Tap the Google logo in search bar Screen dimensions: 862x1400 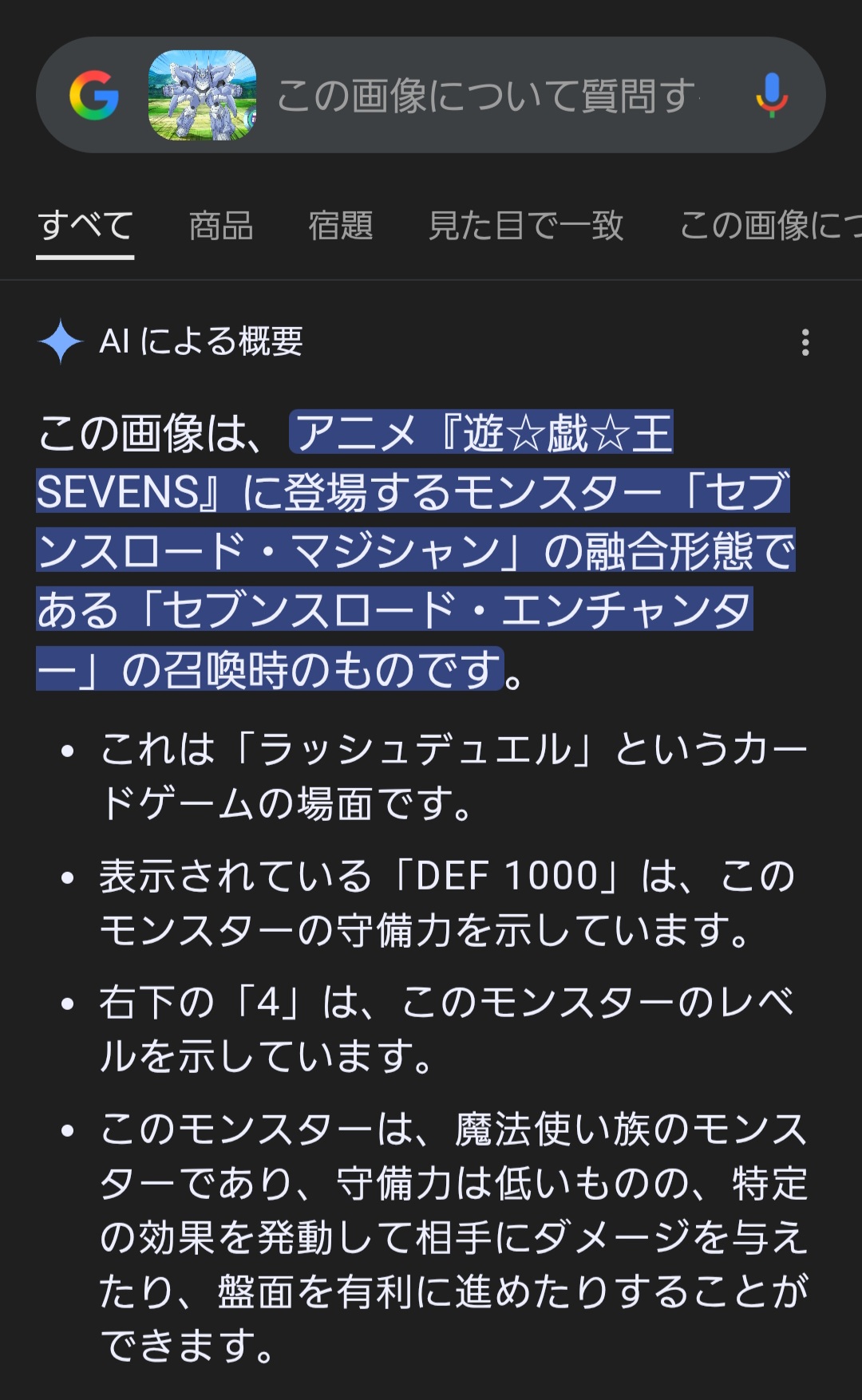(94, 95)
